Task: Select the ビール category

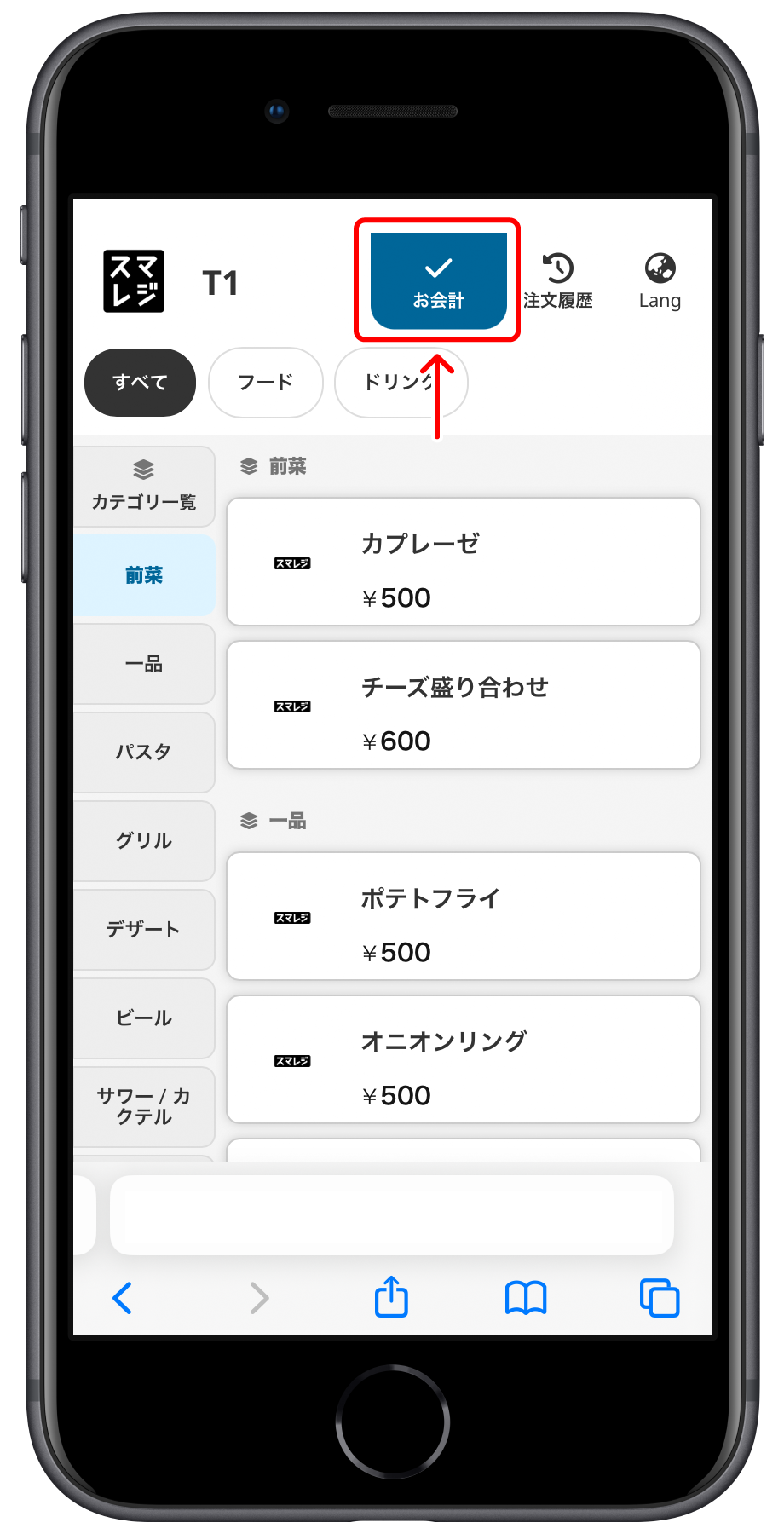Action: 144,1018
